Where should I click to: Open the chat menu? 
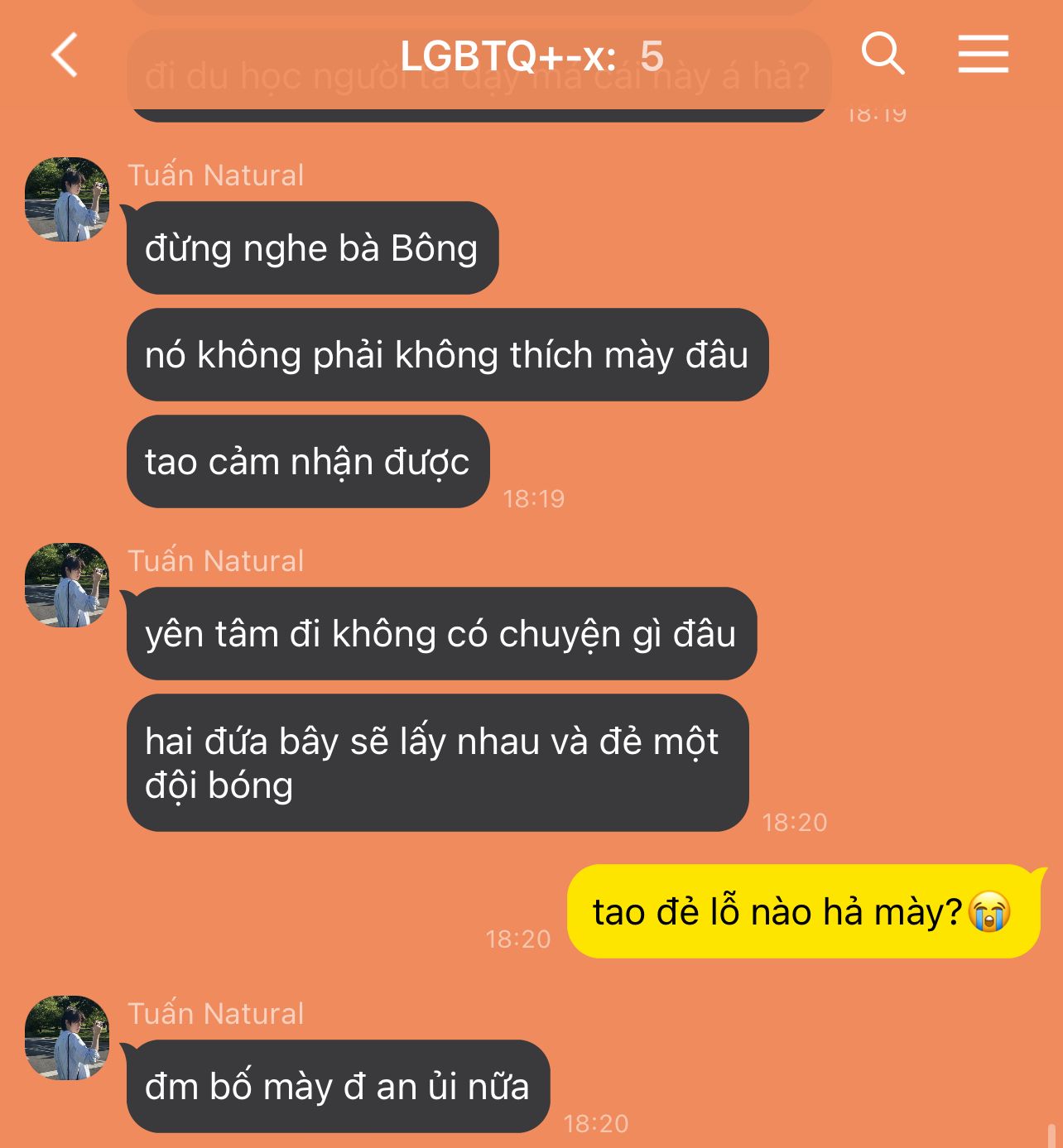(x=983, y=55)
